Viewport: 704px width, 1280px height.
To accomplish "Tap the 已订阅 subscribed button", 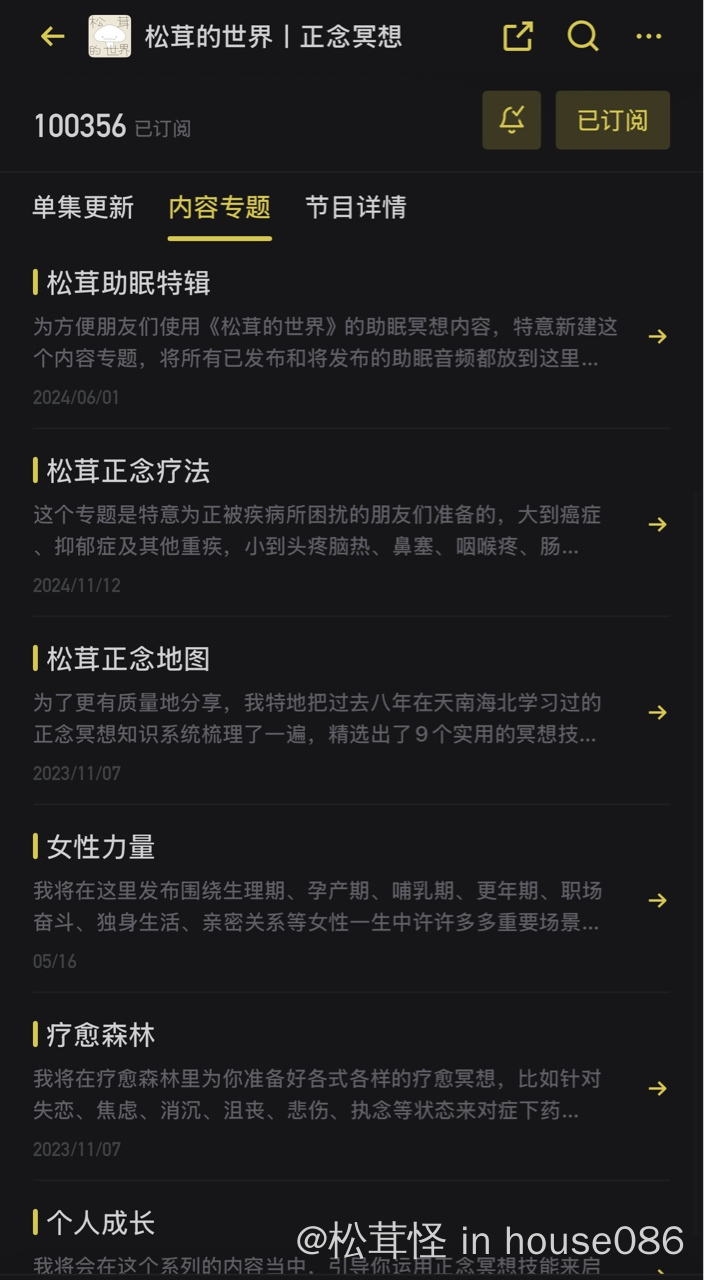I will click(x=612, y=120).
